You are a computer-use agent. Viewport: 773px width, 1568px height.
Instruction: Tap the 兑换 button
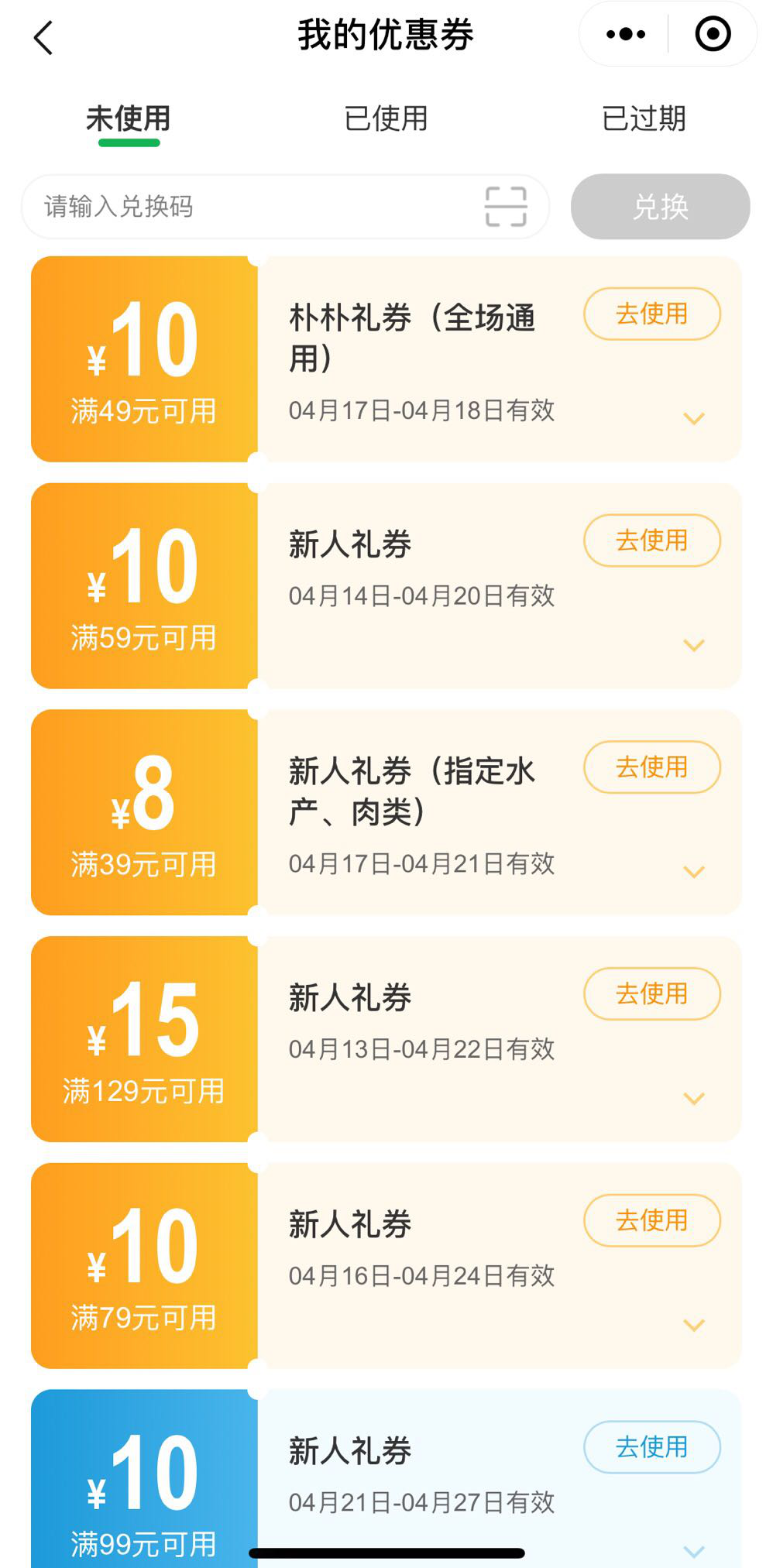(x=660, y=207)
